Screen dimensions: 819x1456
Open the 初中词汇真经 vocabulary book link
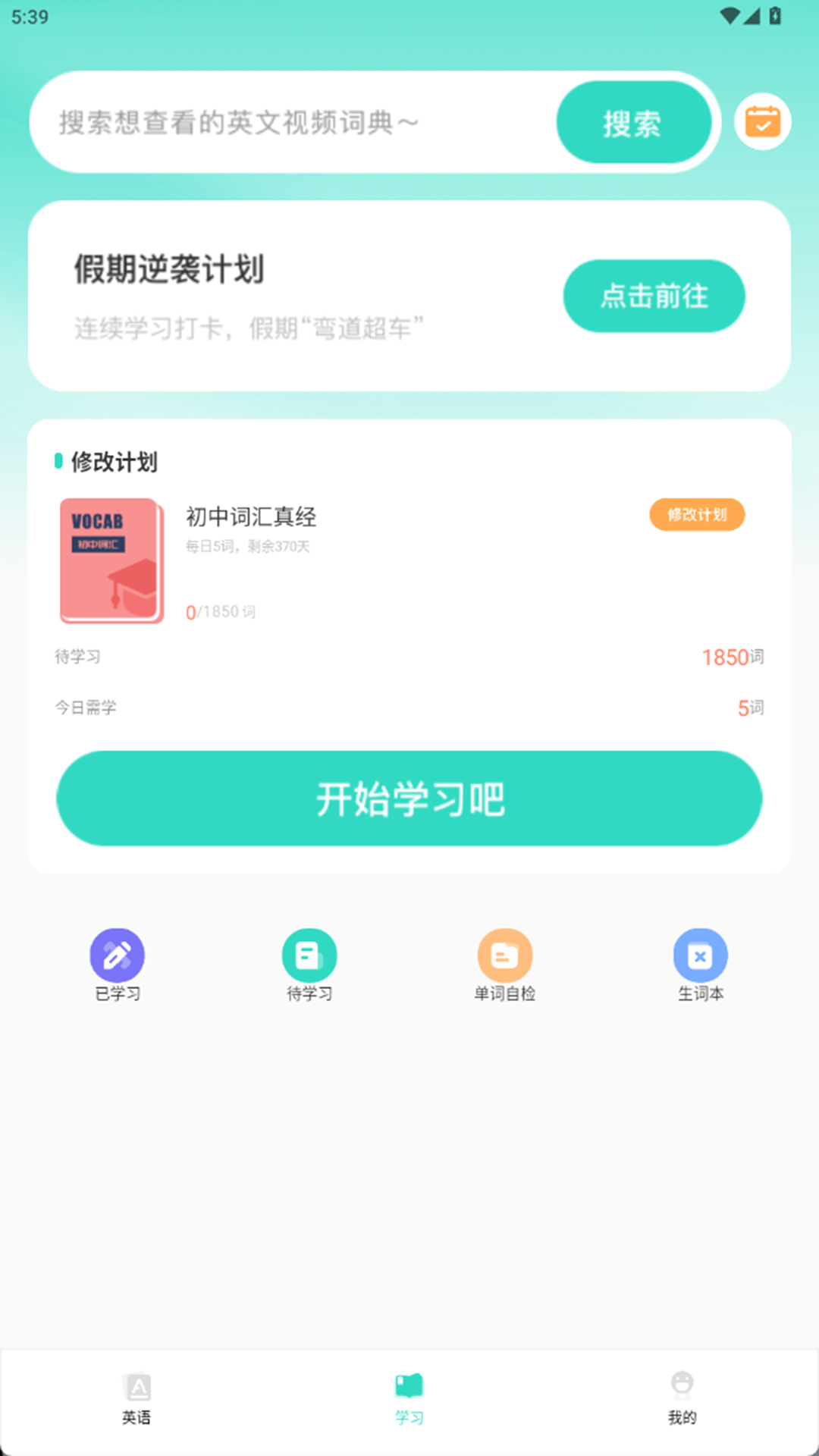[252, 518]
